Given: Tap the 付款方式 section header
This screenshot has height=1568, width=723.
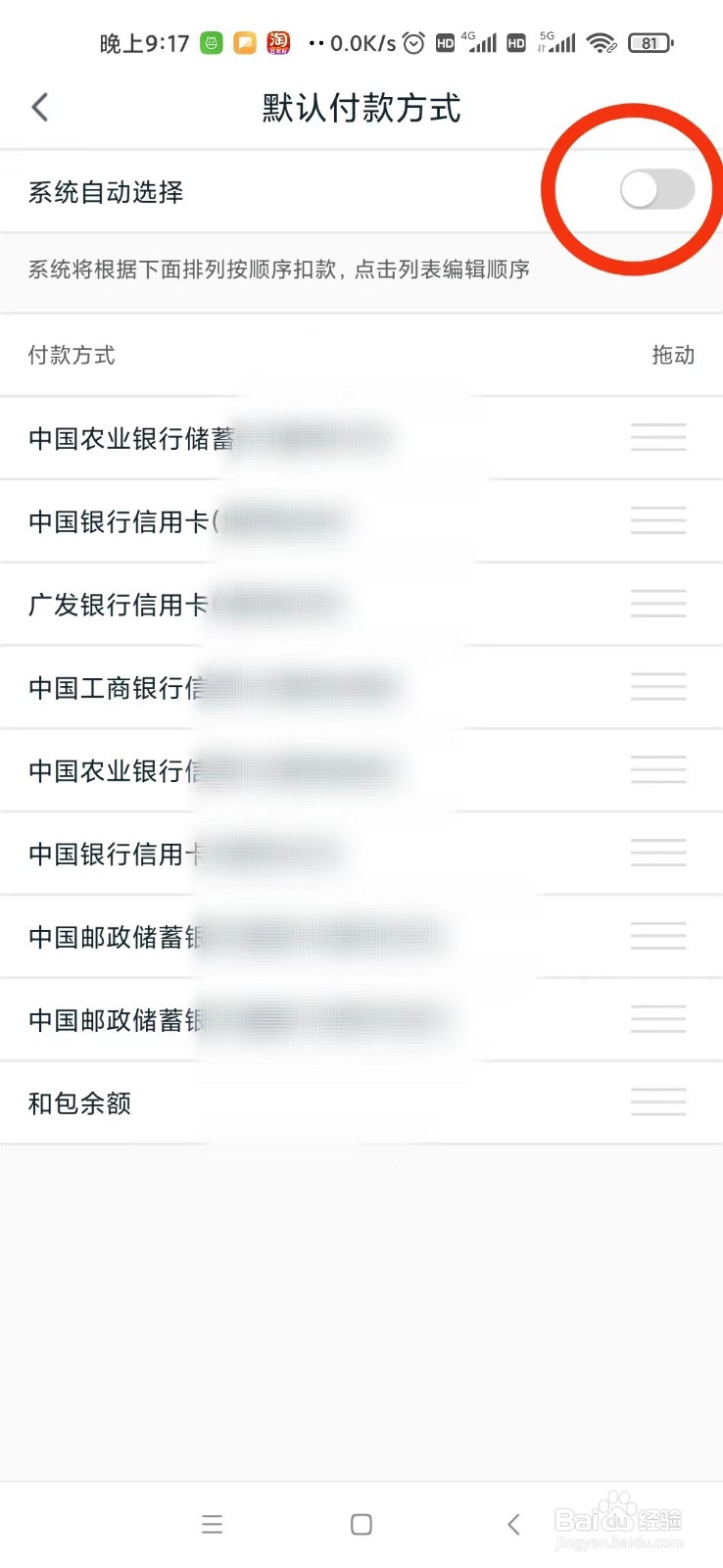Looking at the screenshot, I should (x=70, y=356).
